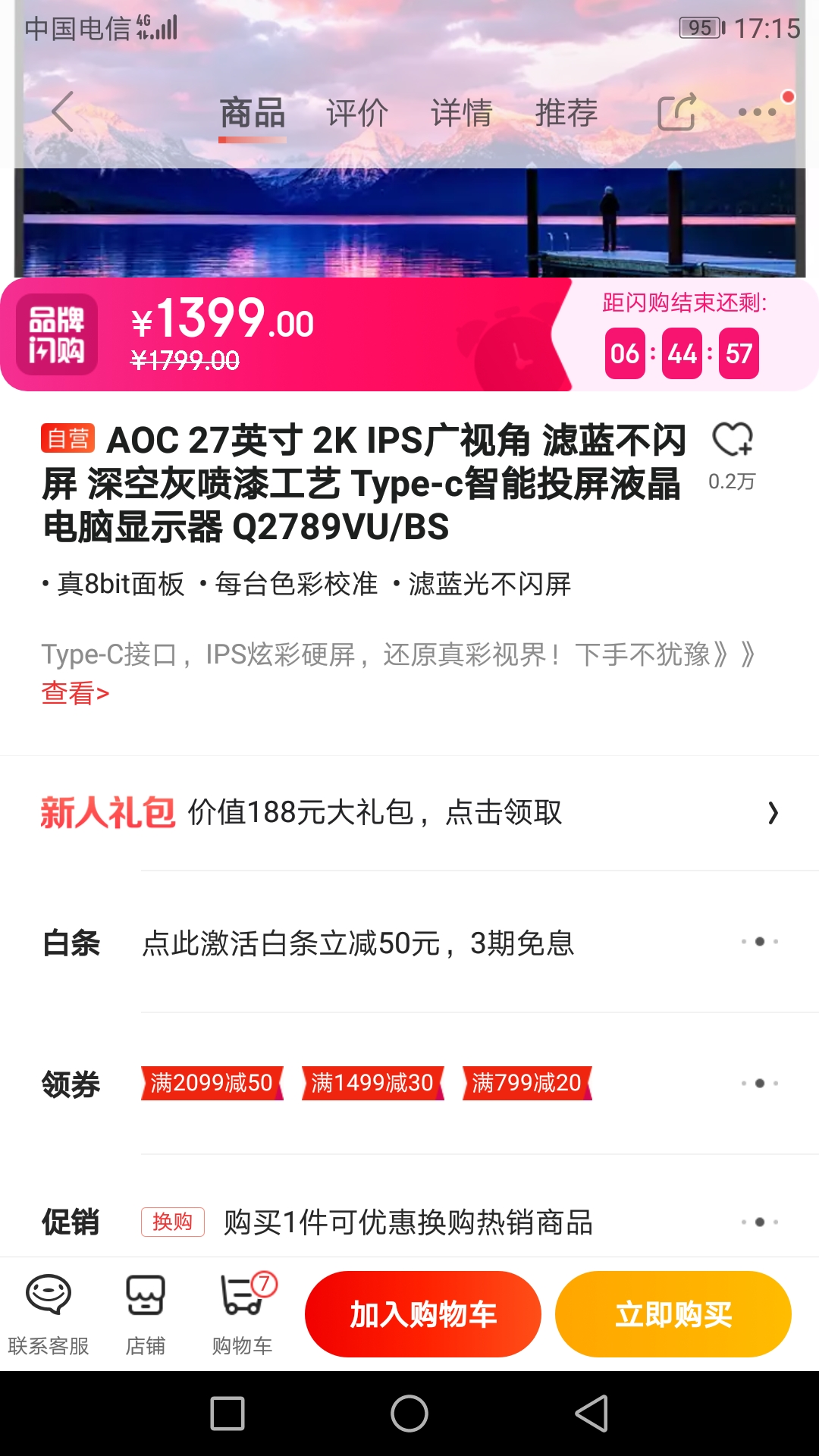The height and width of the screenshot is (1456, 819).
Task: Claim the 满799减20 coupon
Action: point(527,1083)
